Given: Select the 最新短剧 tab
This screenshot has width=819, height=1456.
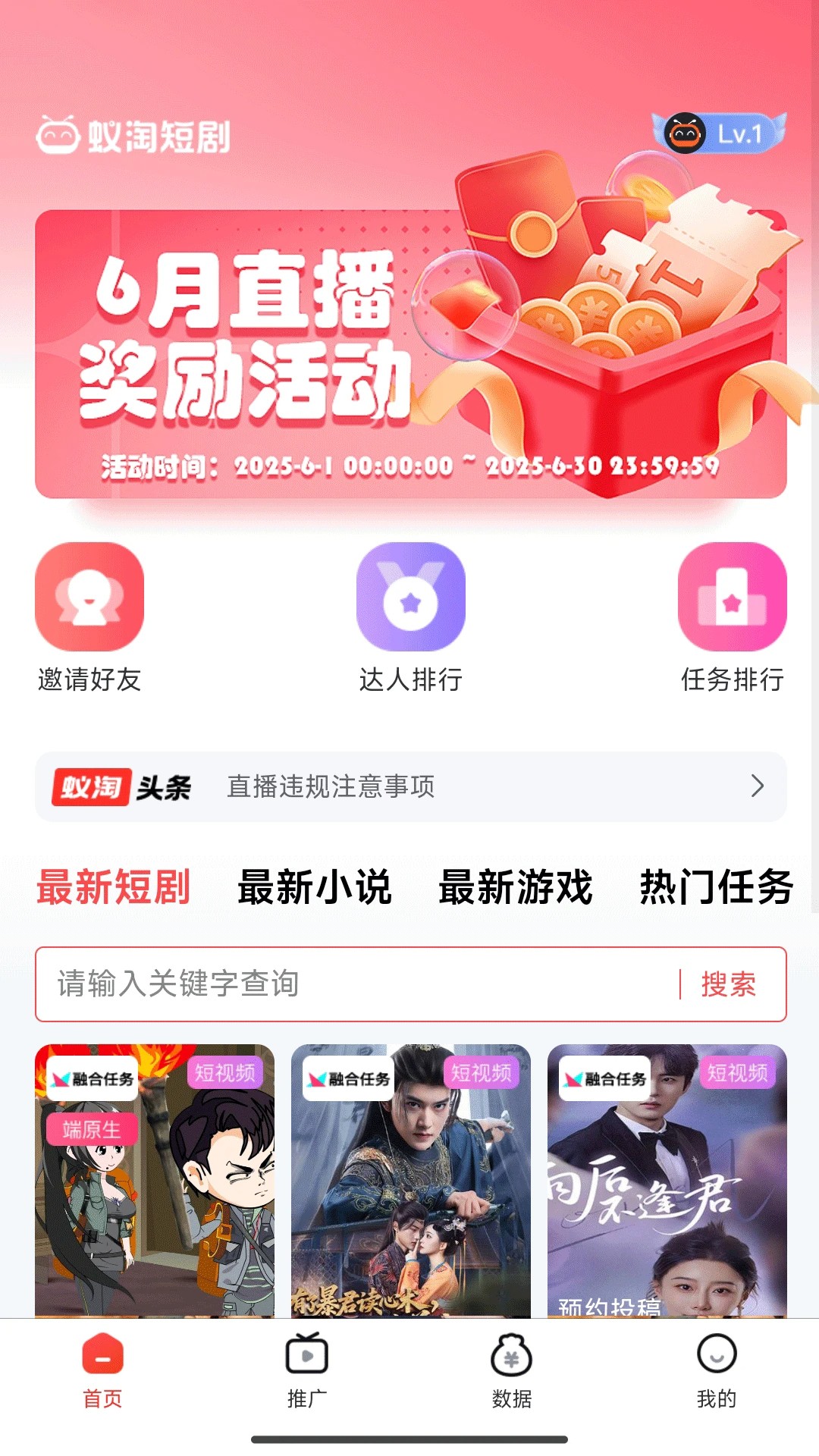Looking at the screenshot, I should [115, 887].
